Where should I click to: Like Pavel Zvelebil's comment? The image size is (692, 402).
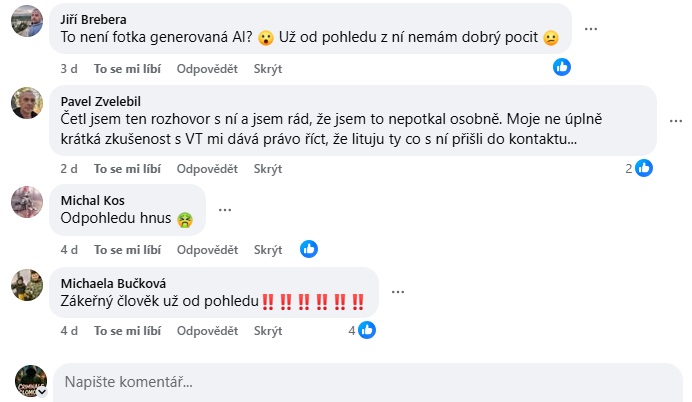(127, 168)
